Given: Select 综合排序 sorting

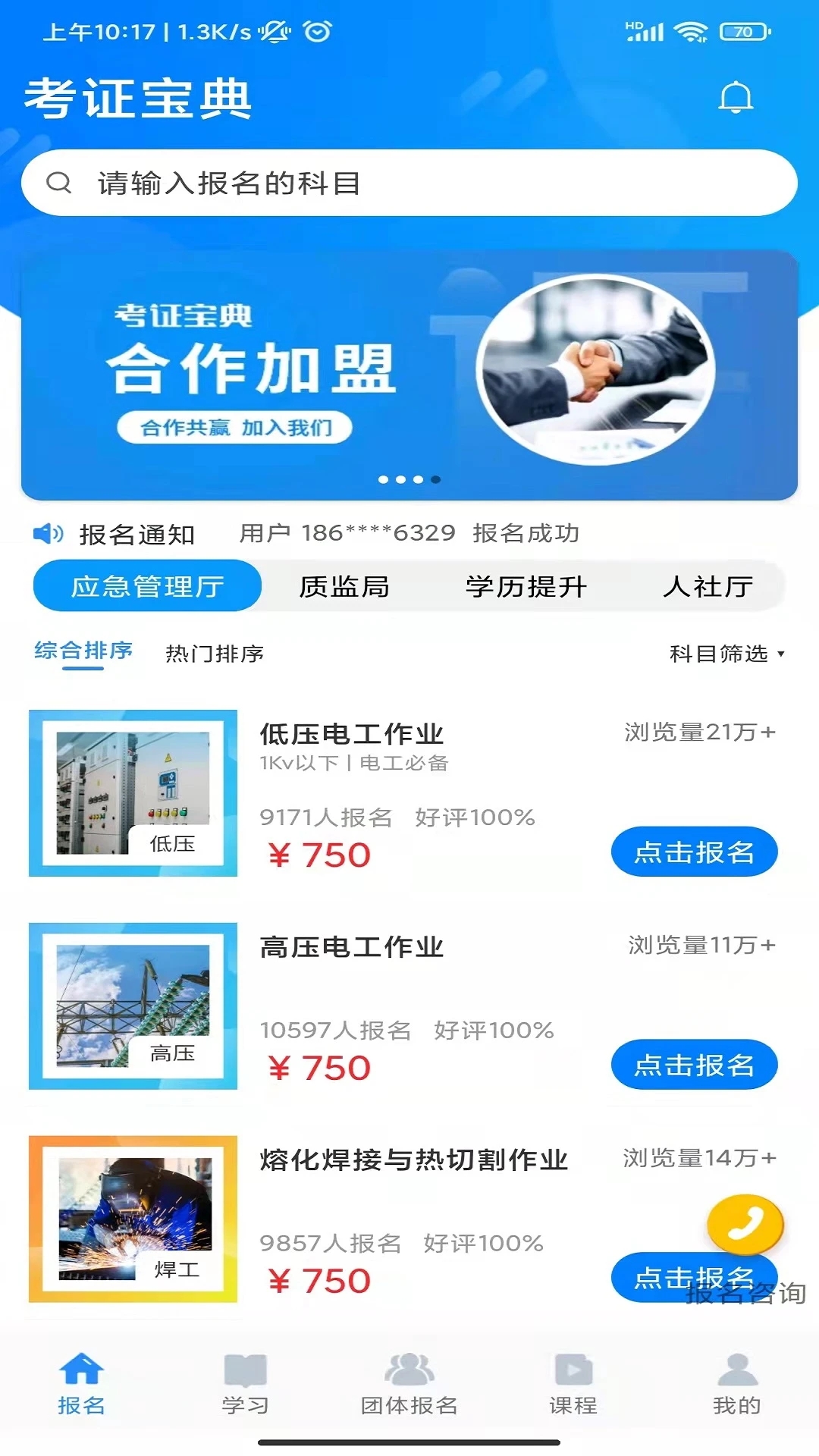Looking at the screenshot, I should pos(83,651).
